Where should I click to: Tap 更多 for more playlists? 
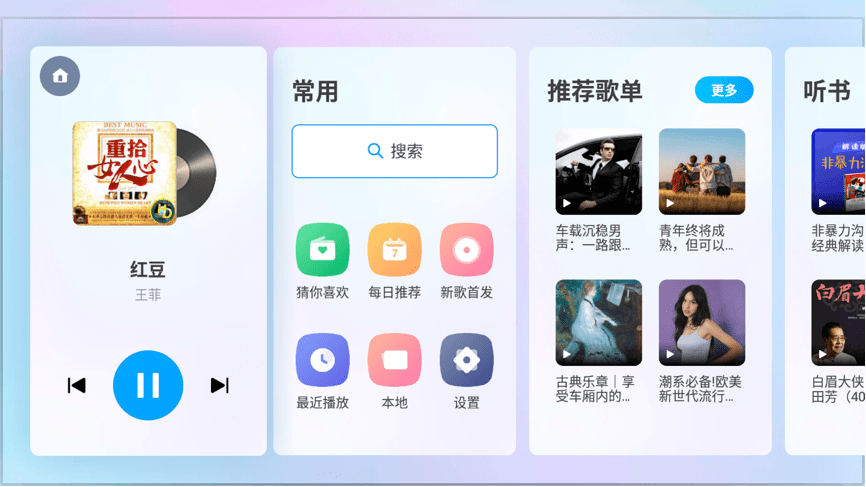click(x=724, y=90)
